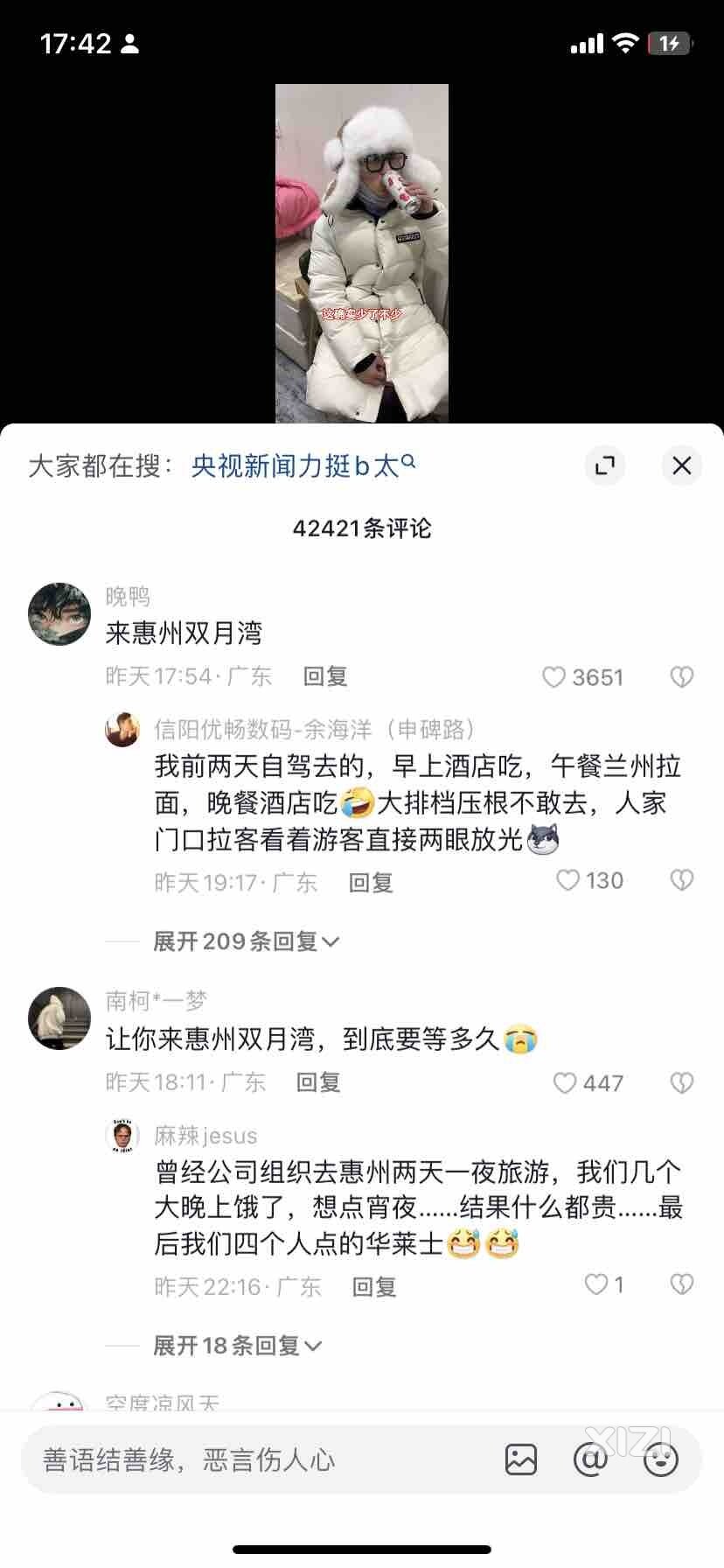724x1568 pixels.
Task: Like 晚鸭's comment
Action: (x=554, y=677)
